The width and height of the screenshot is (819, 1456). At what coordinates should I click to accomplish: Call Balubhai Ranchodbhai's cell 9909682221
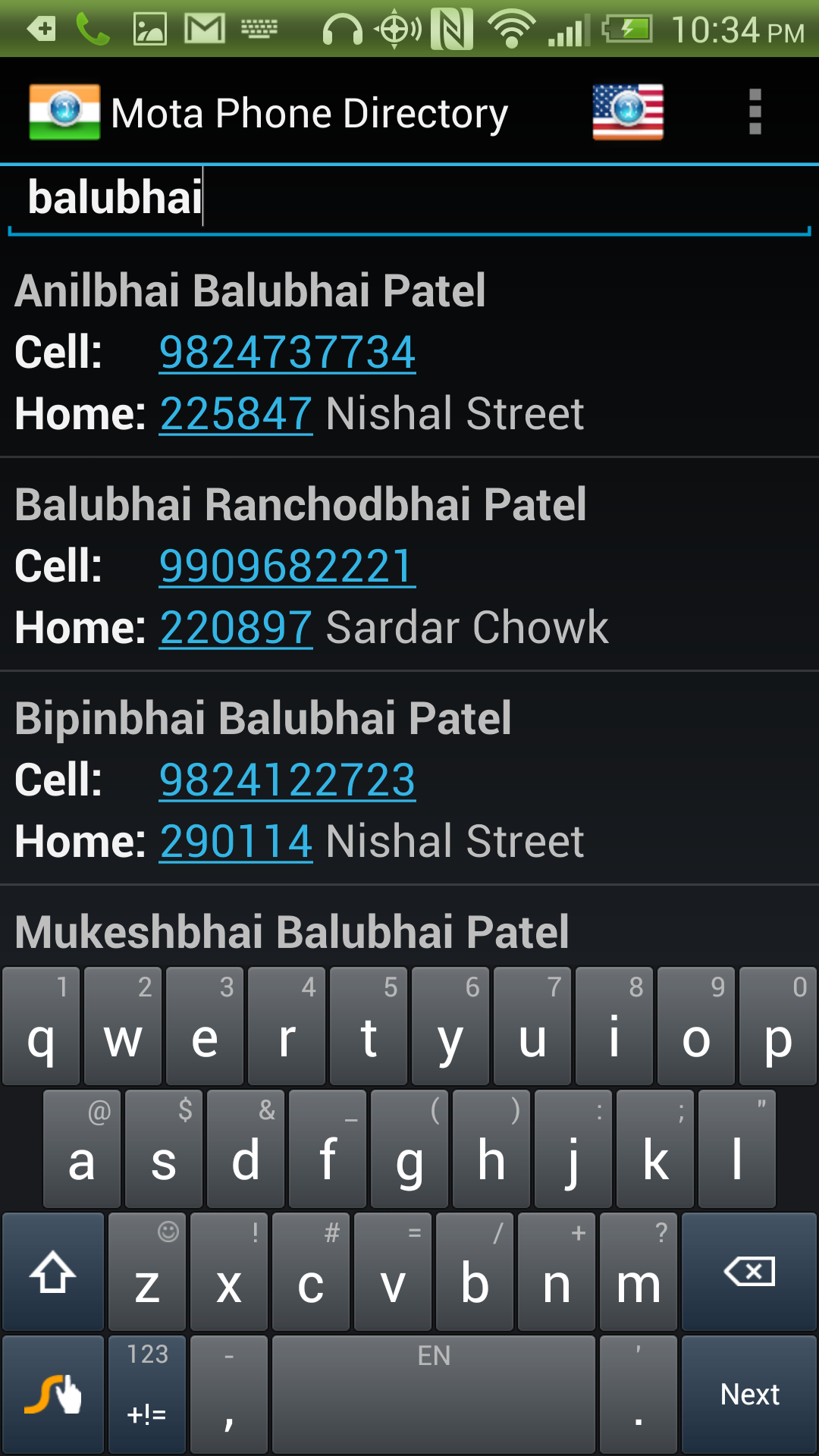[x=287, y=566]
